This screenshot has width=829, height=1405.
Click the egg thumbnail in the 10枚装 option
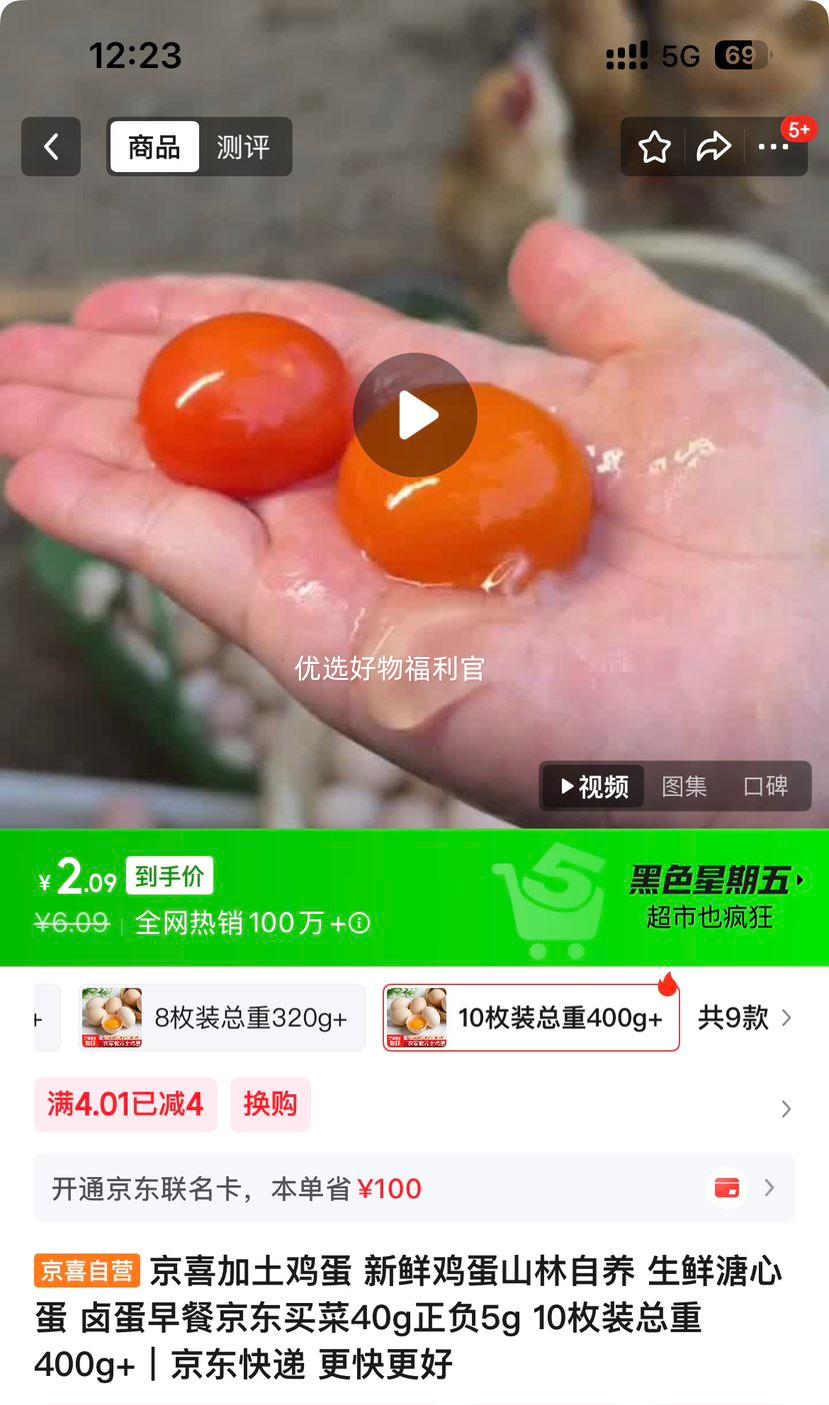tap(417, 1016)
